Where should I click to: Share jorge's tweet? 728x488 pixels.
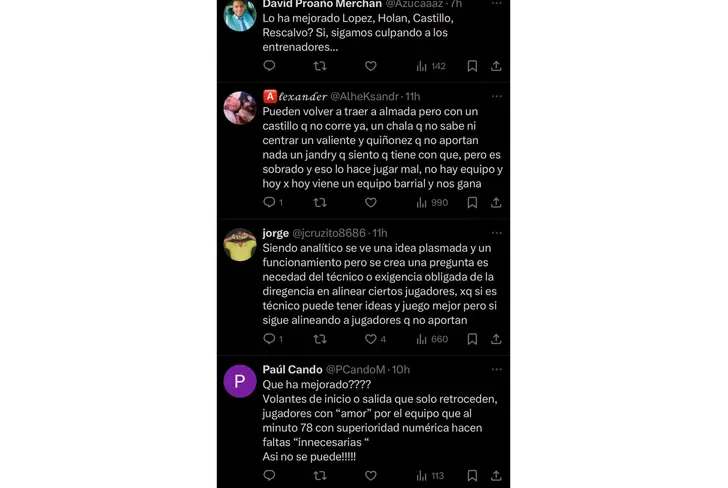click(x=496, y=339)
